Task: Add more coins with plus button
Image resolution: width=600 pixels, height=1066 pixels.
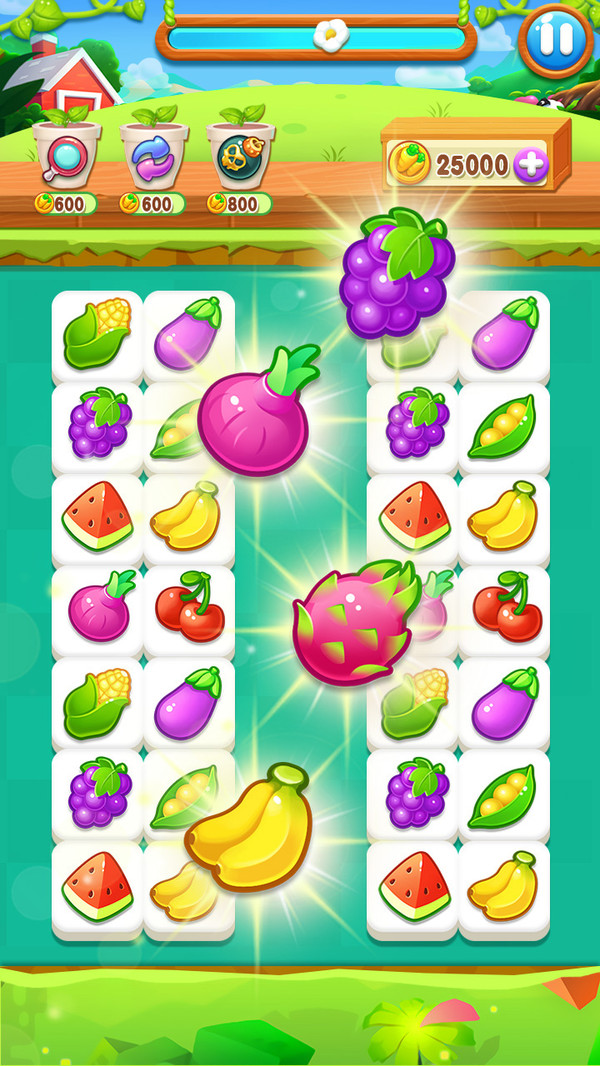Action: click(531, 165)
